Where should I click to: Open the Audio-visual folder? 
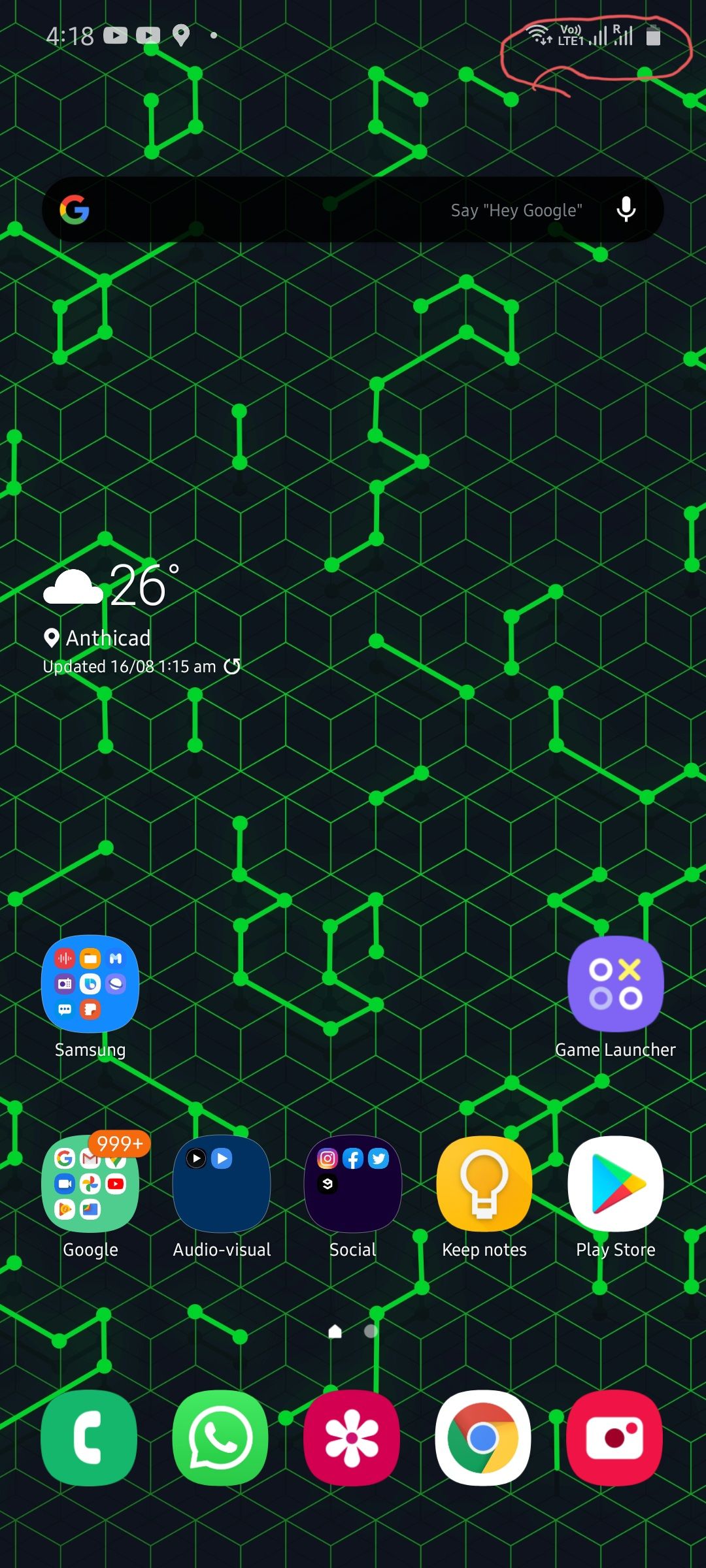pos(220,1183)
